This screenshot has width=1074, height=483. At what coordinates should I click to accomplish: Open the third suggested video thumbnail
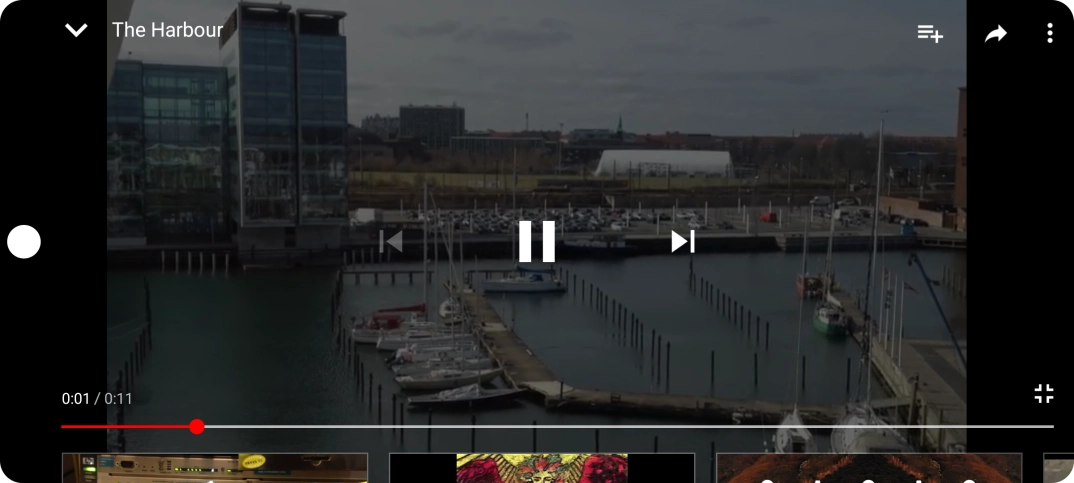(869, 468)
